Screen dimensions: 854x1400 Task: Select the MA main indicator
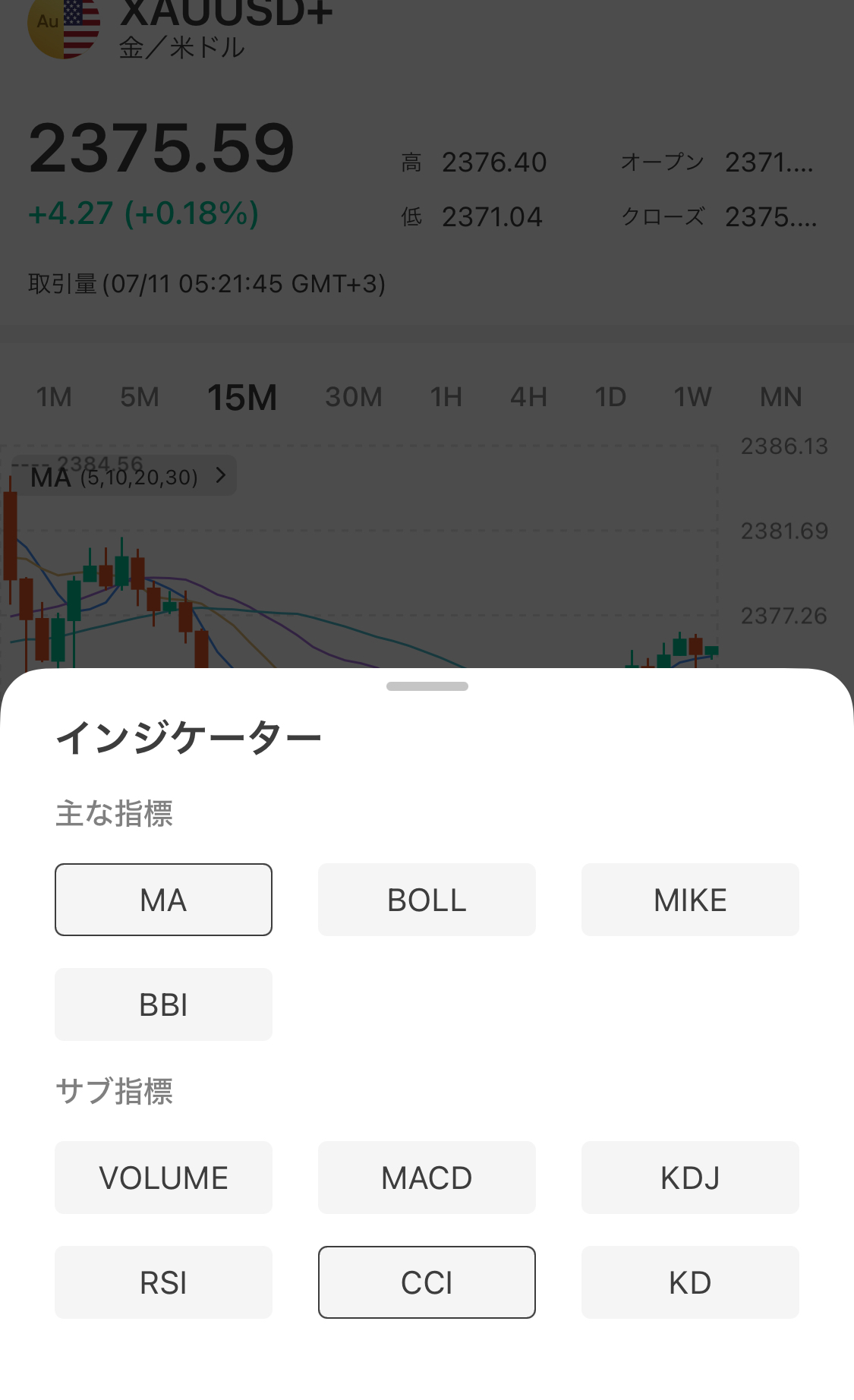click(163, 900)
